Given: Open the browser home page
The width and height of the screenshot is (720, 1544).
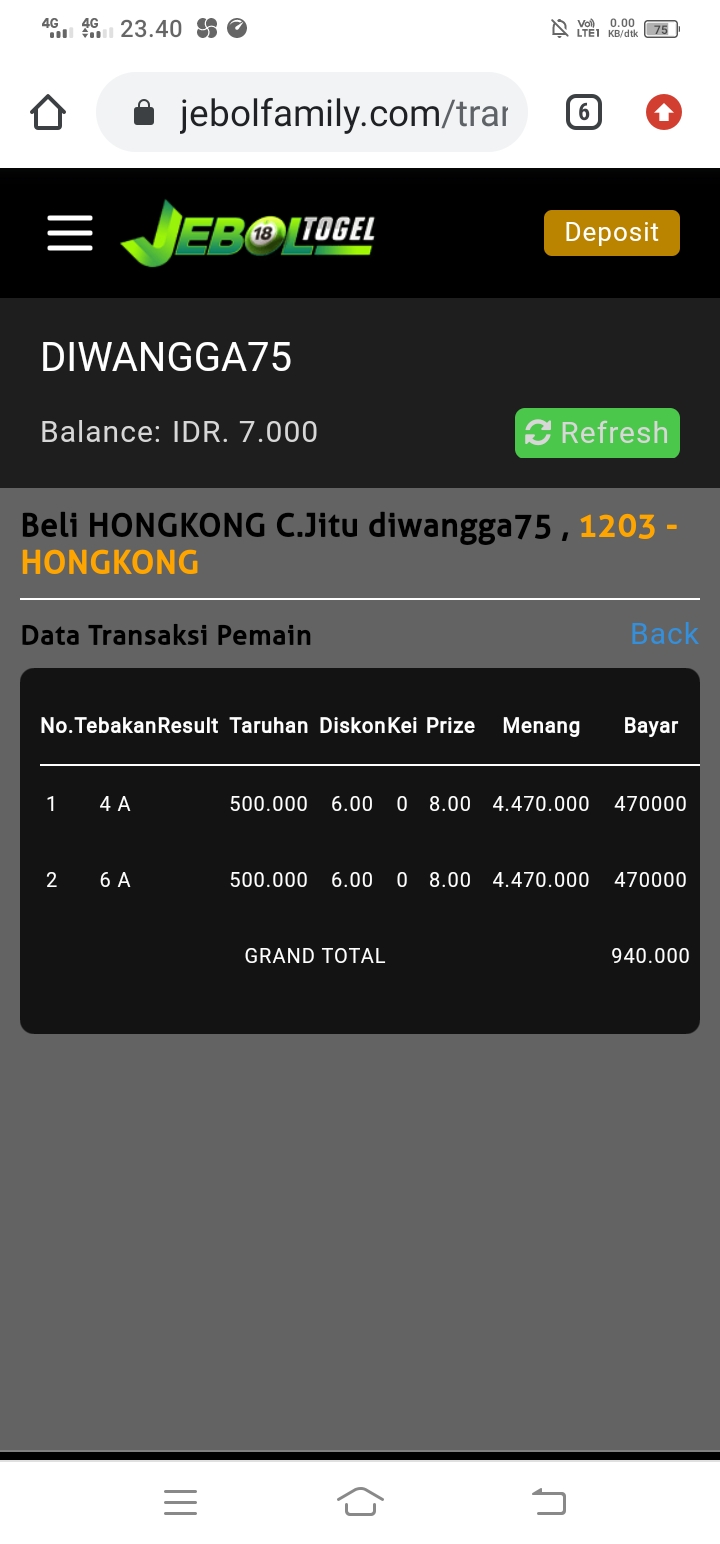Looking at the screenshot, I should (x=48, y=113).
